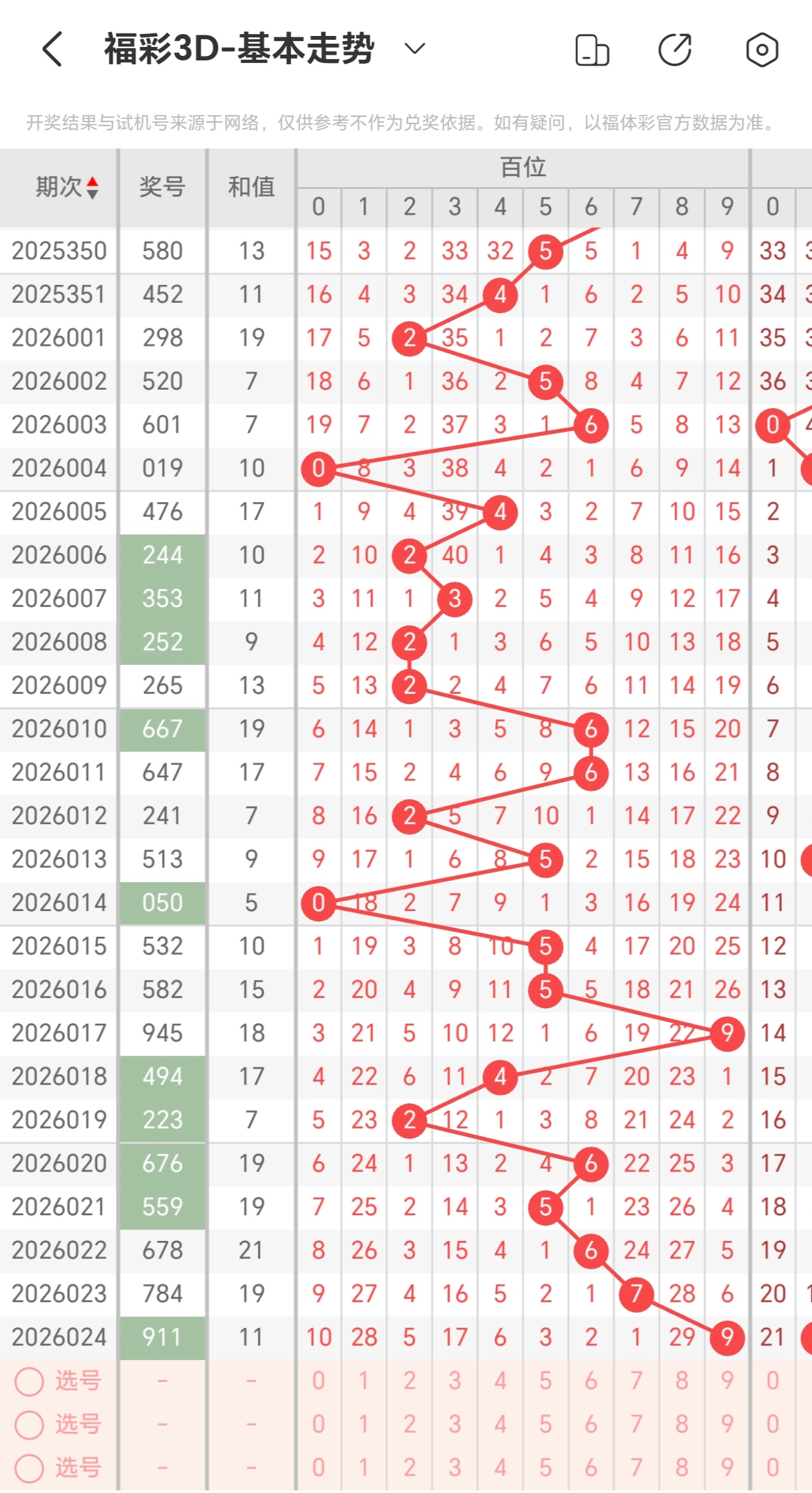812x1493 pixels.
Task: Go back using the top-left arrow
Action: (53, 49)
